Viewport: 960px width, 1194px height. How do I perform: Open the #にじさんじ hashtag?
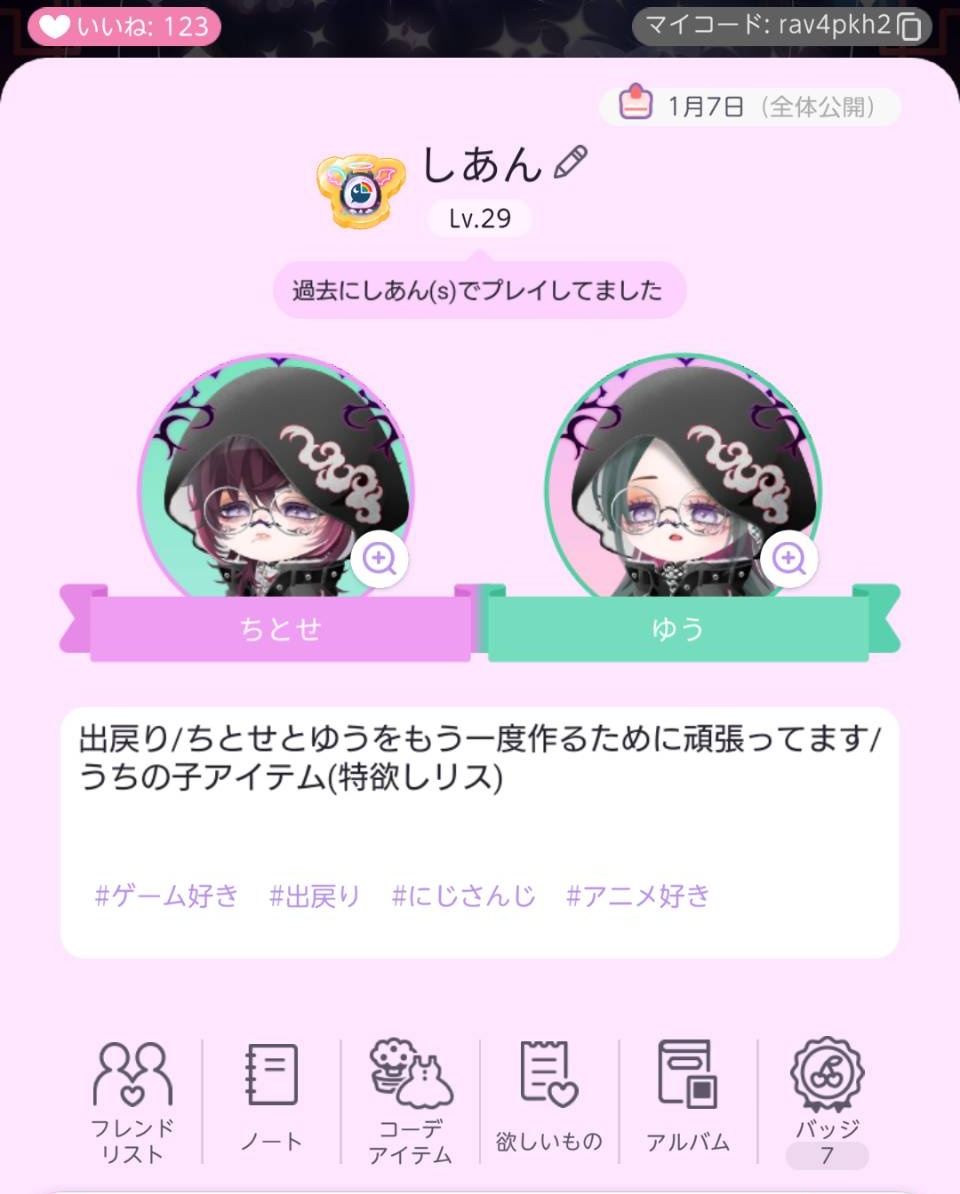(463, 895)
